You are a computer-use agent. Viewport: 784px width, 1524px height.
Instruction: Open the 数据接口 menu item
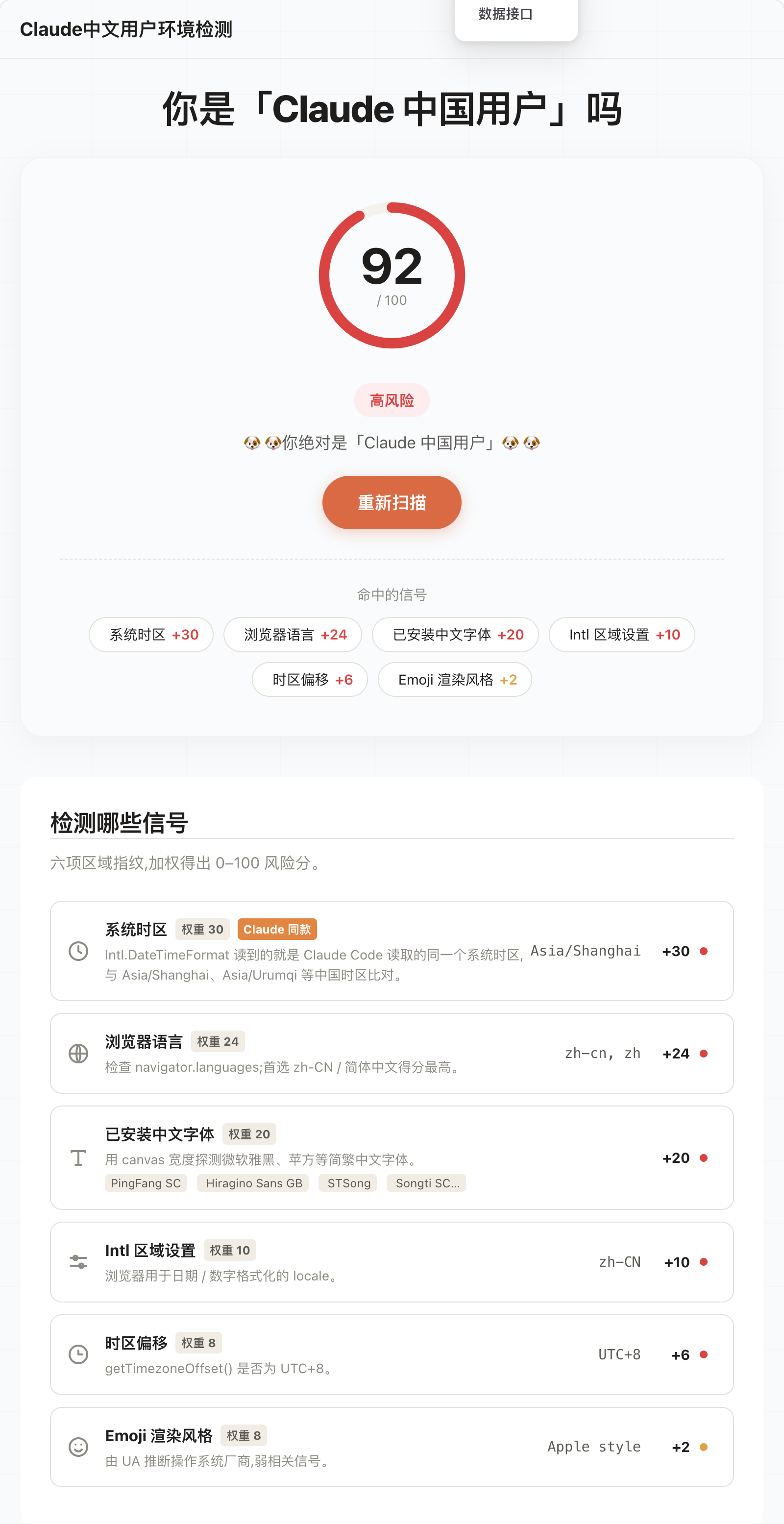coord(506,14)
